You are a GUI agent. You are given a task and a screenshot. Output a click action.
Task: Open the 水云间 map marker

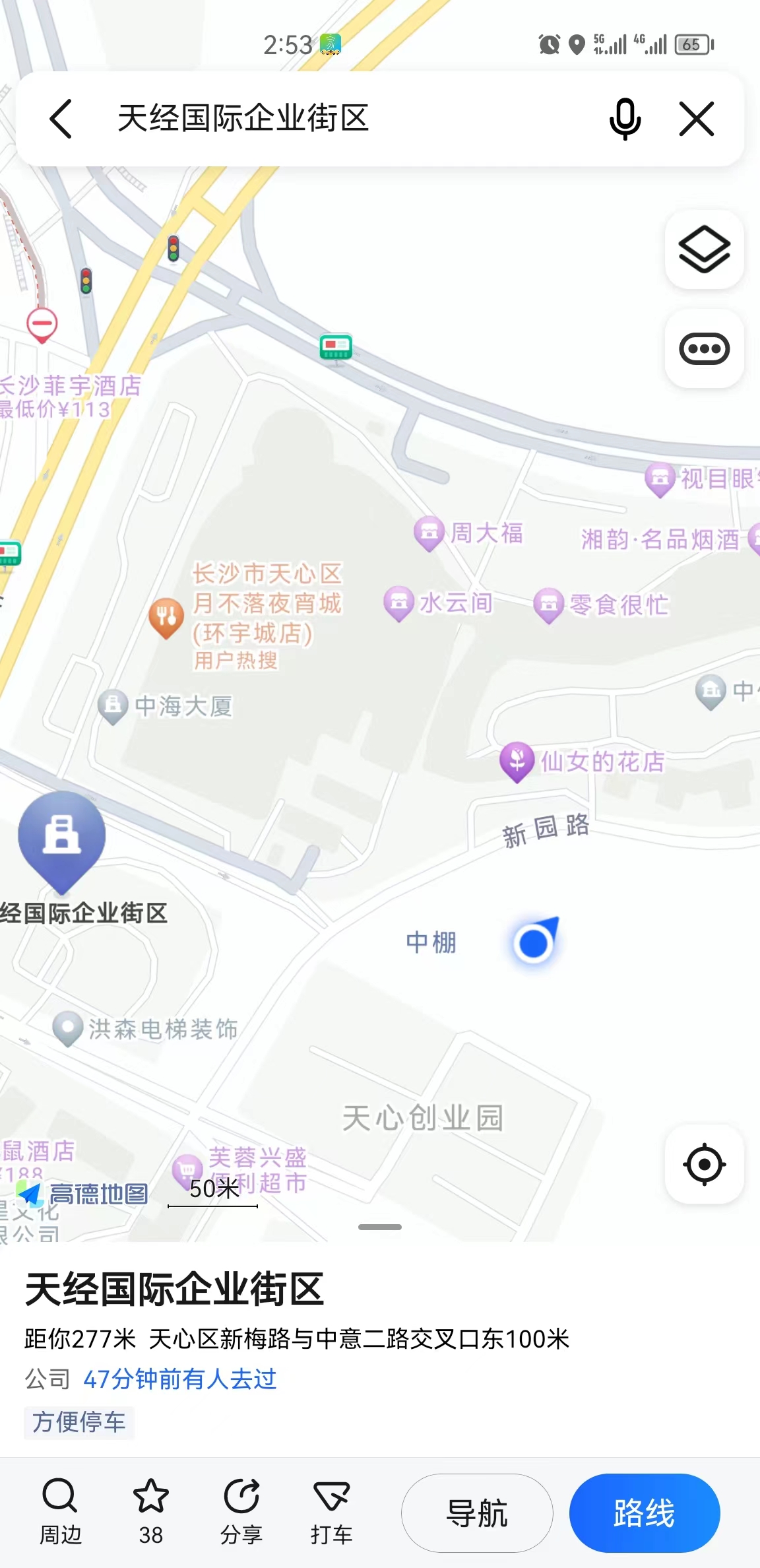click(x=399, y=603)
